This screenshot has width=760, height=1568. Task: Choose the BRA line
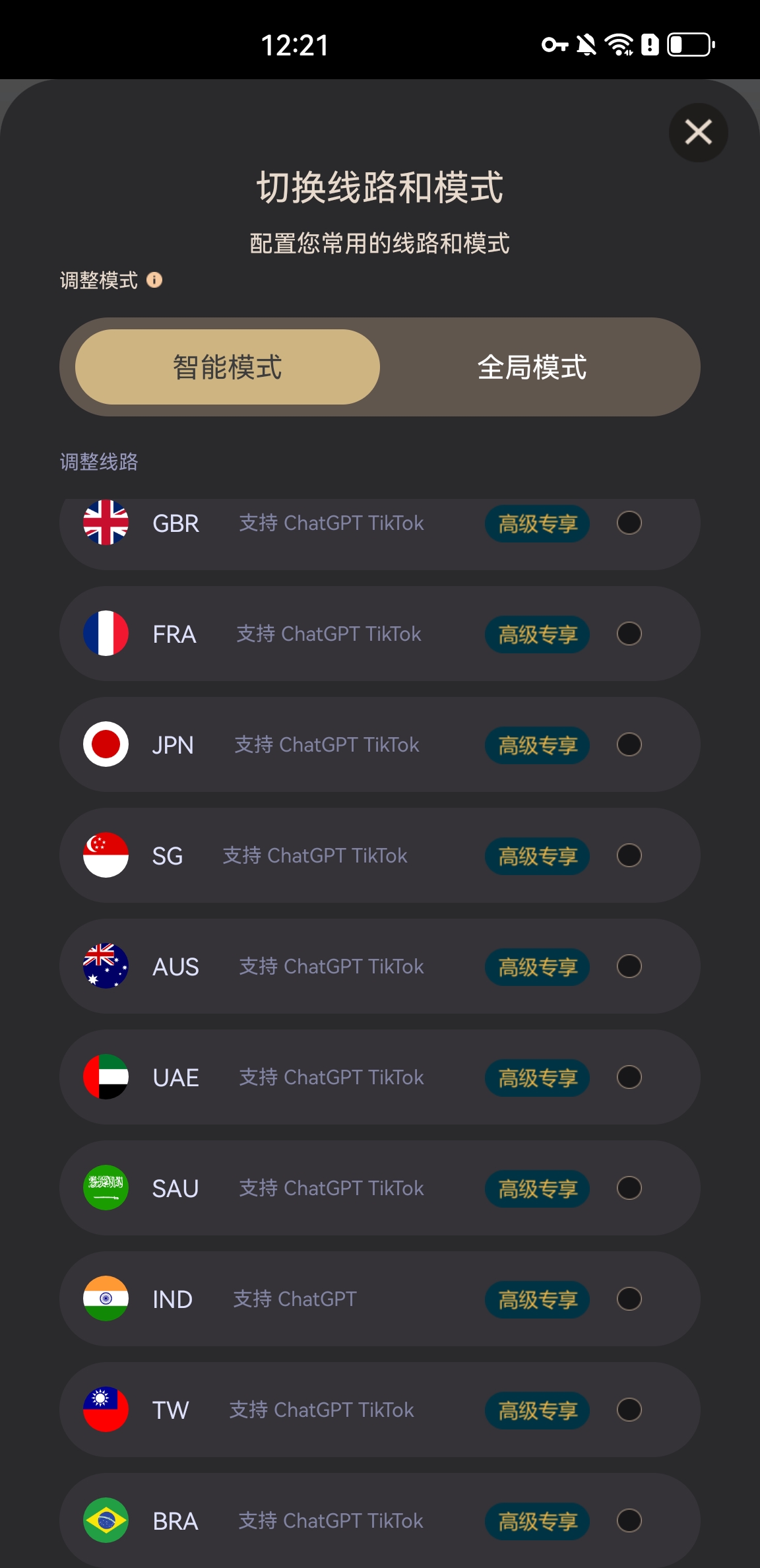pos(629,1520)
